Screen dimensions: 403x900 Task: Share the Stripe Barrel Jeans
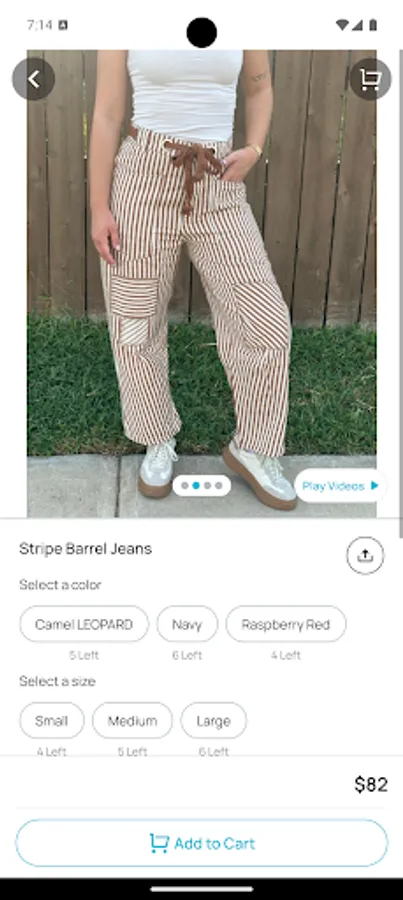click(365, 555)
